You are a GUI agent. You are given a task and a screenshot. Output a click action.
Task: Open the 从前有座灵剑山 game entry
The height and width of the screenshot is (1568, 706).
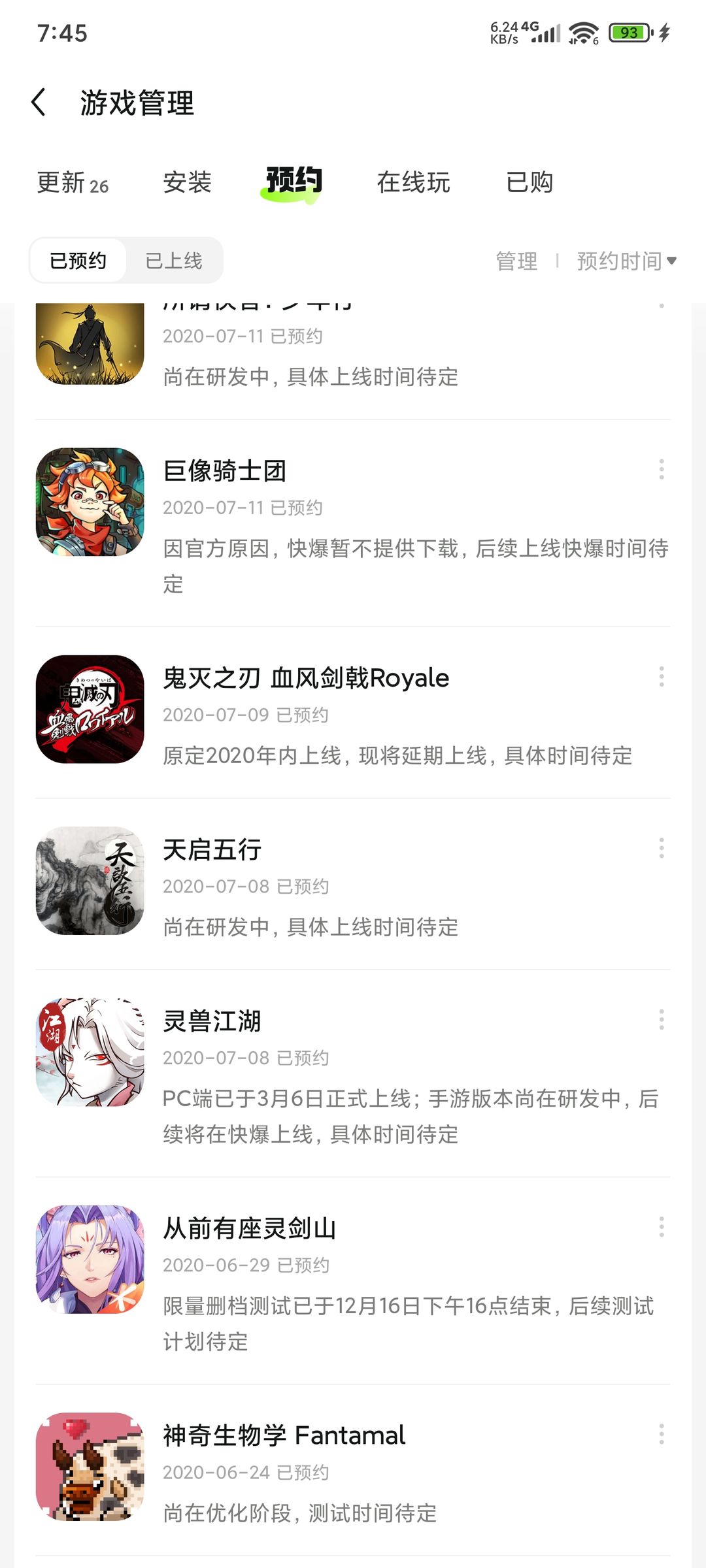coord(250,1229)
